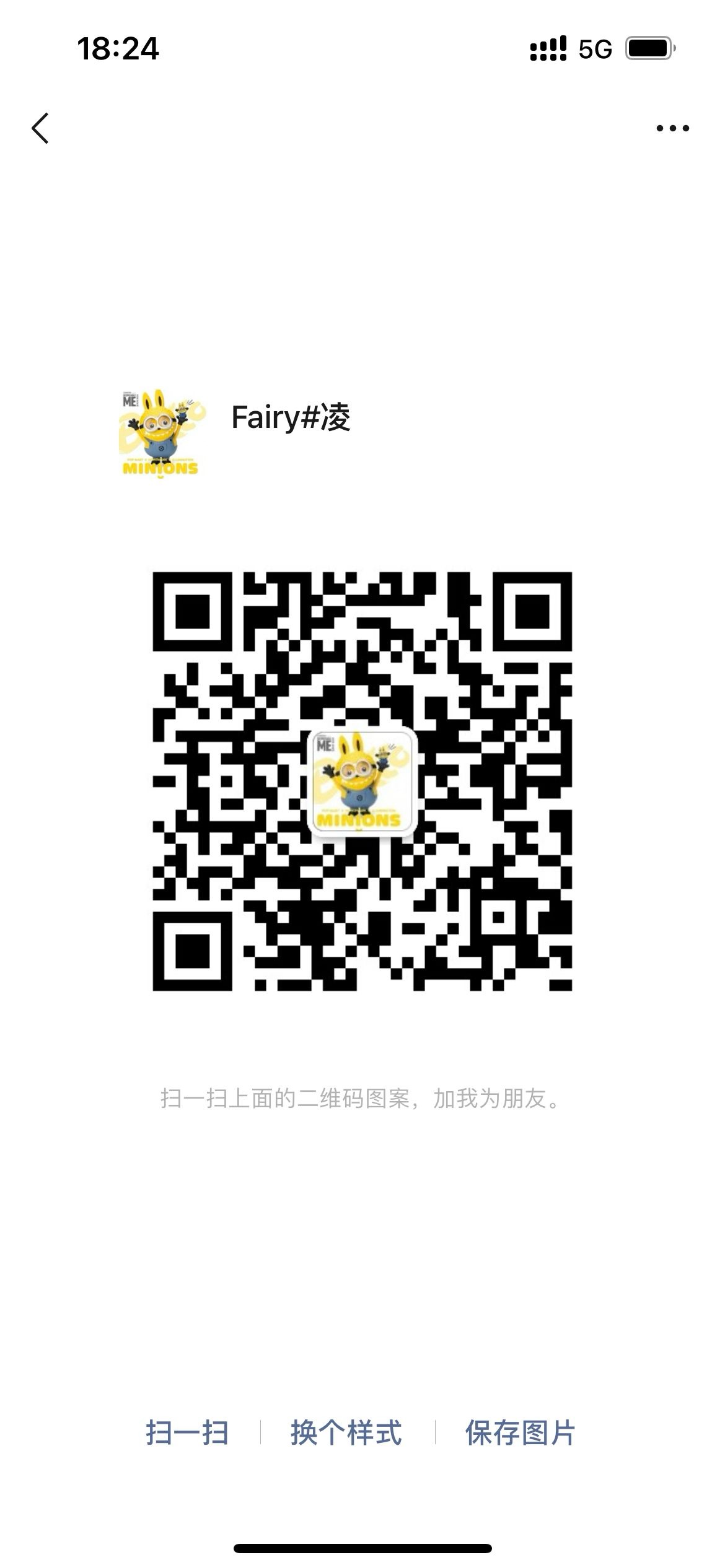Change the QR style with 换个样式
The width and height of the screenshot is (725, 1568).
click(346, 1433)
